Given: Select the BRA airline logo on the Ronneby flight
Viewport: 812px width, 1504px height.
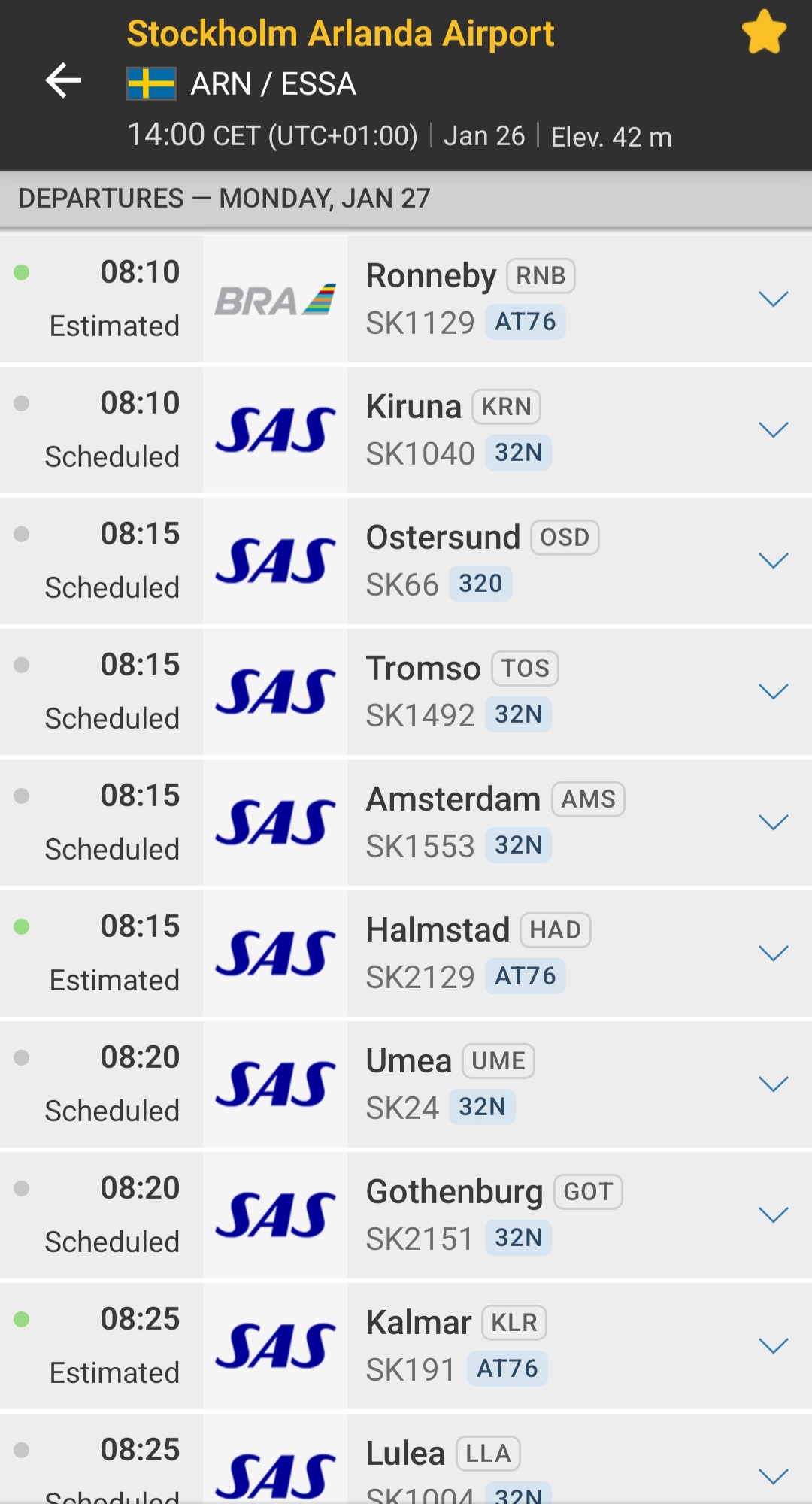Looking at the screenshot, I should tap(275, 298).
